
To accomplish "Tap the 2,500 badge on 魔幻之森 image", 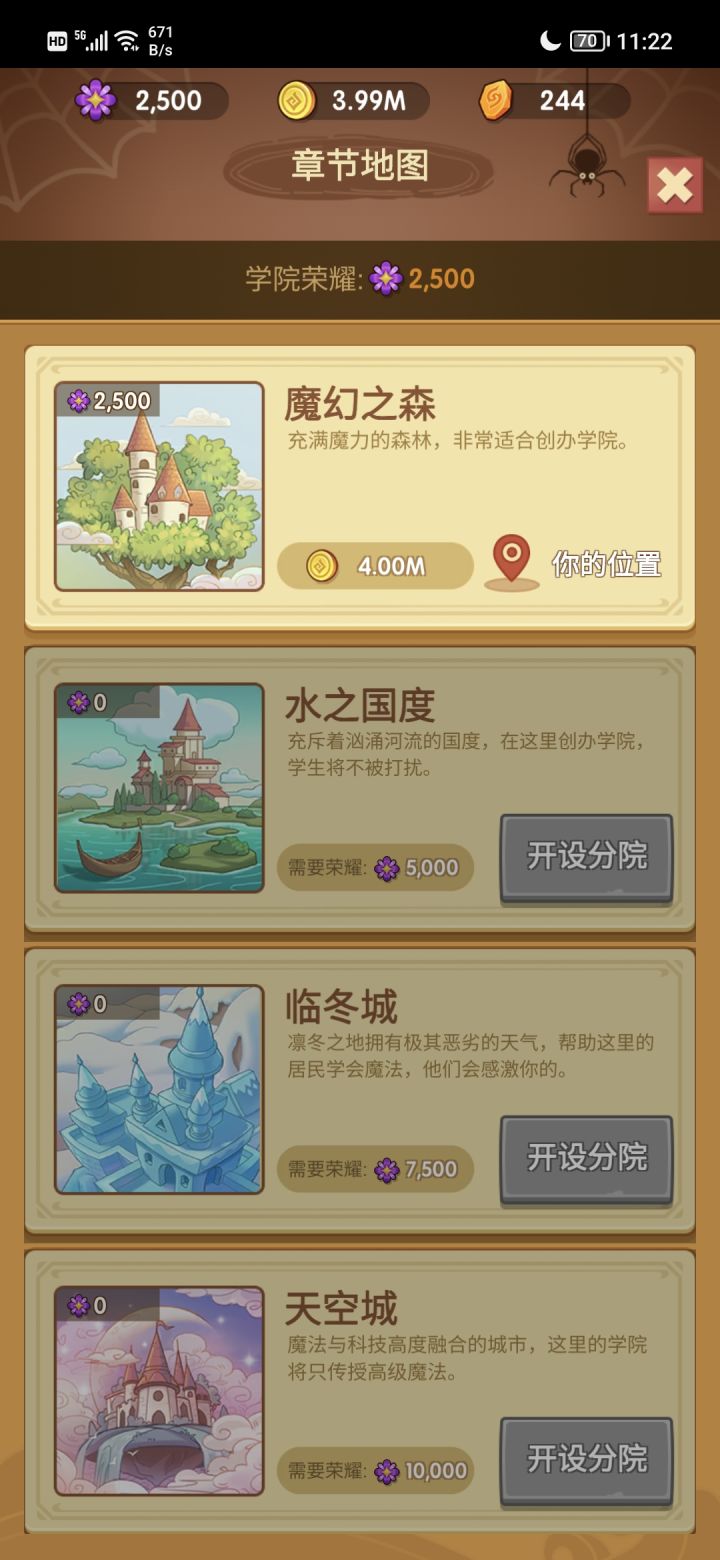I will [106, 400].
